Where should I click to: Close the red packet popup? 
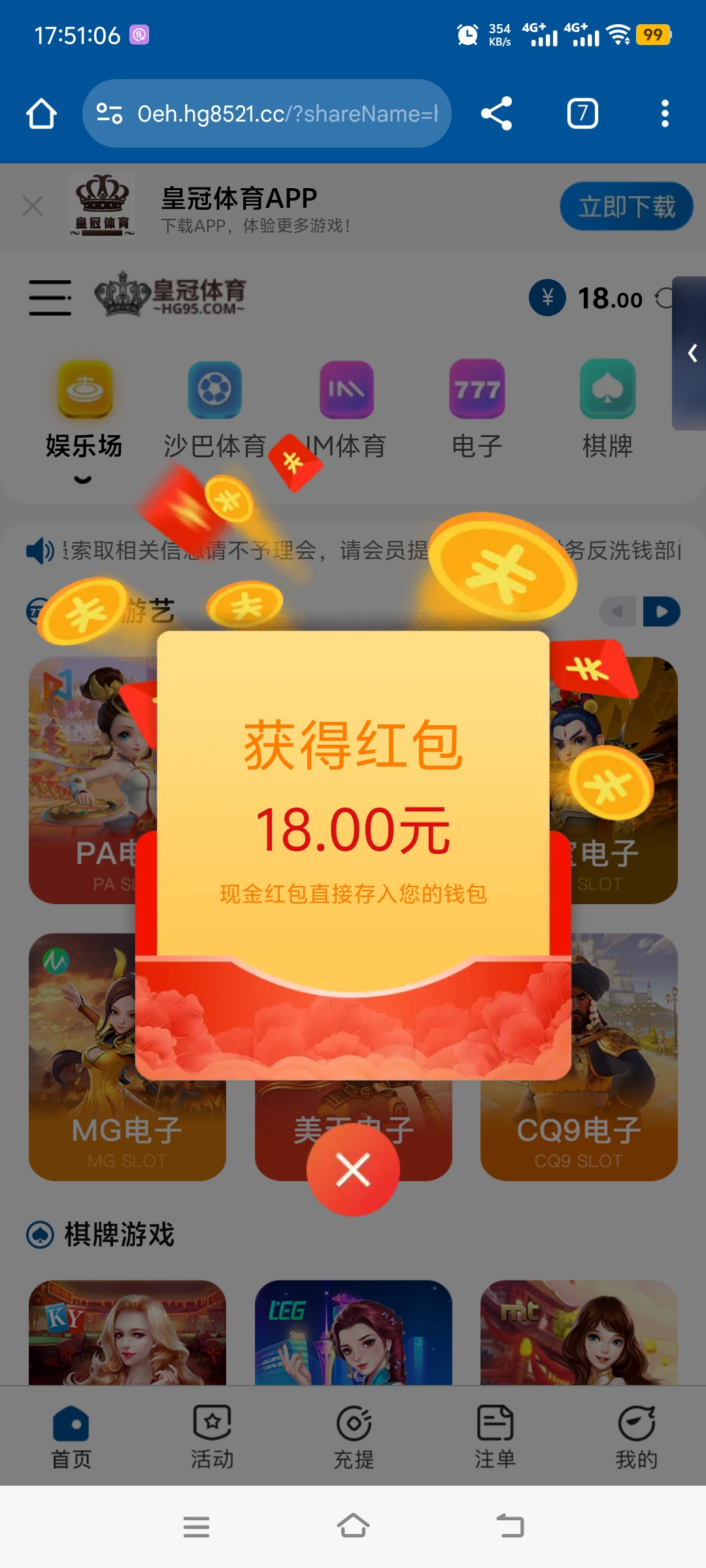tap(353, 1169)
